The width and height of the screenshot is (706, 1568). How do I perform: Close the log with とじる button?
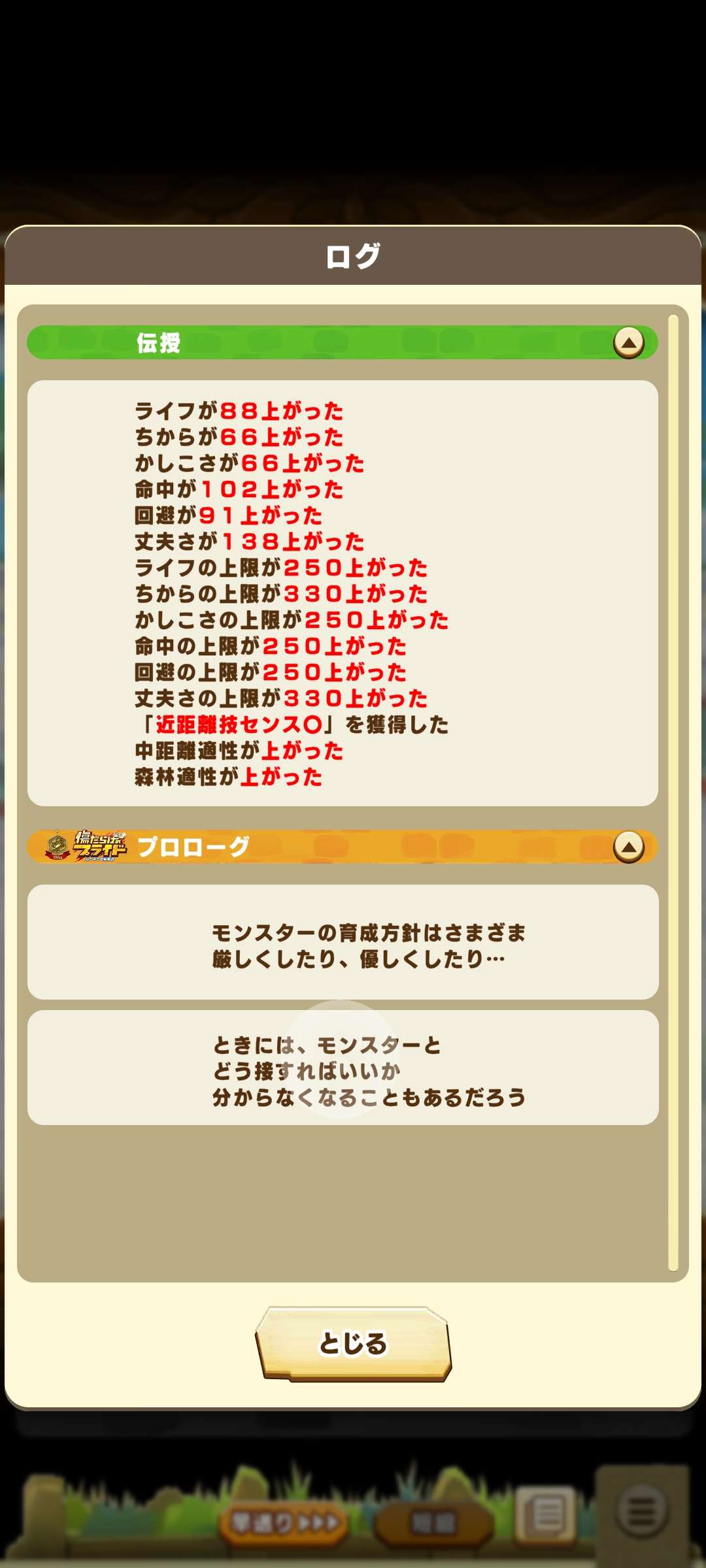[353, 1344]
